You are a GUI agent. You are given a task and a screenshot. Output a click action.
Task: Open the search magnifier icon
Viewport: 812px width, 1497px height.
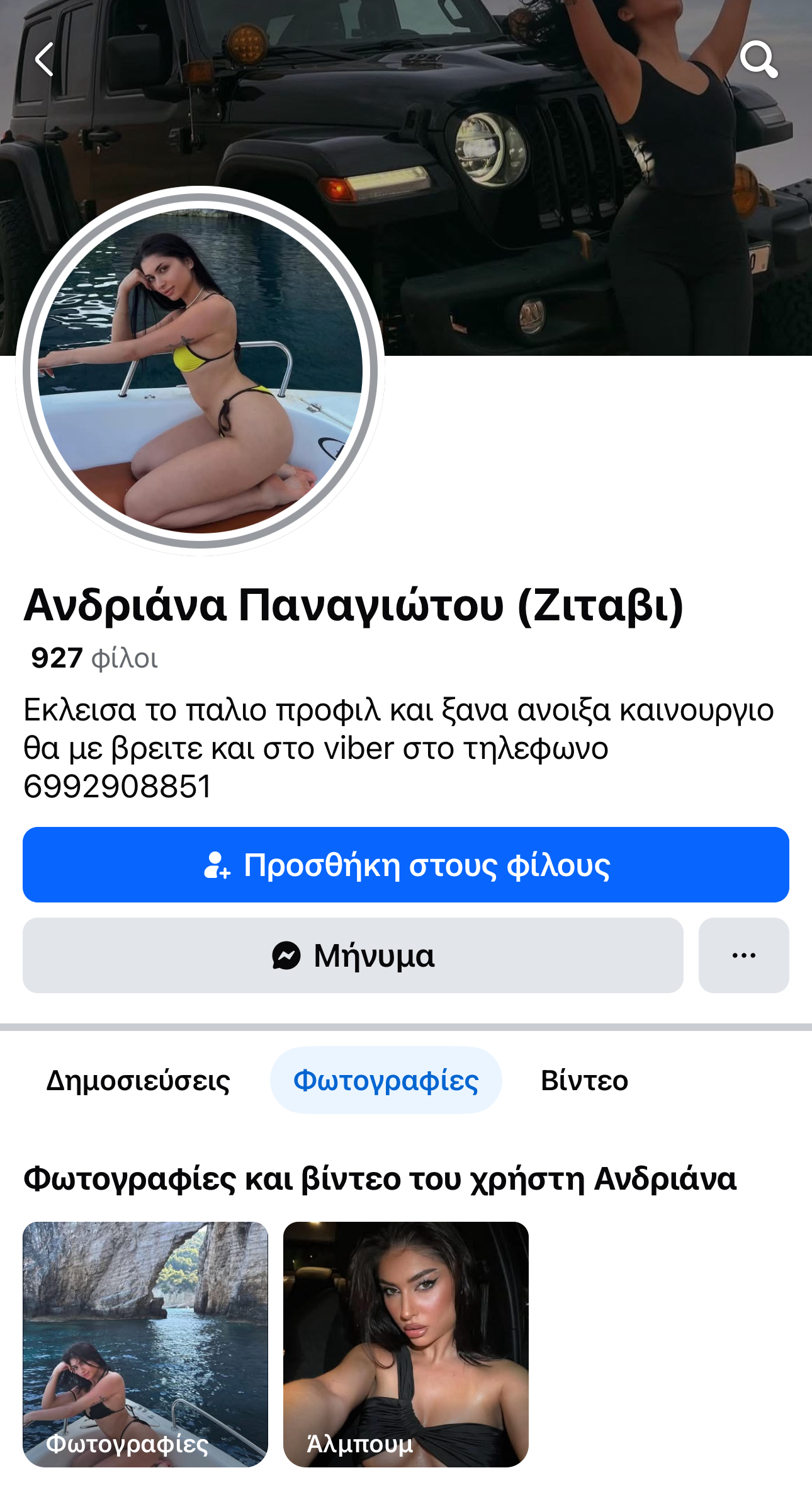pos(758,60)
